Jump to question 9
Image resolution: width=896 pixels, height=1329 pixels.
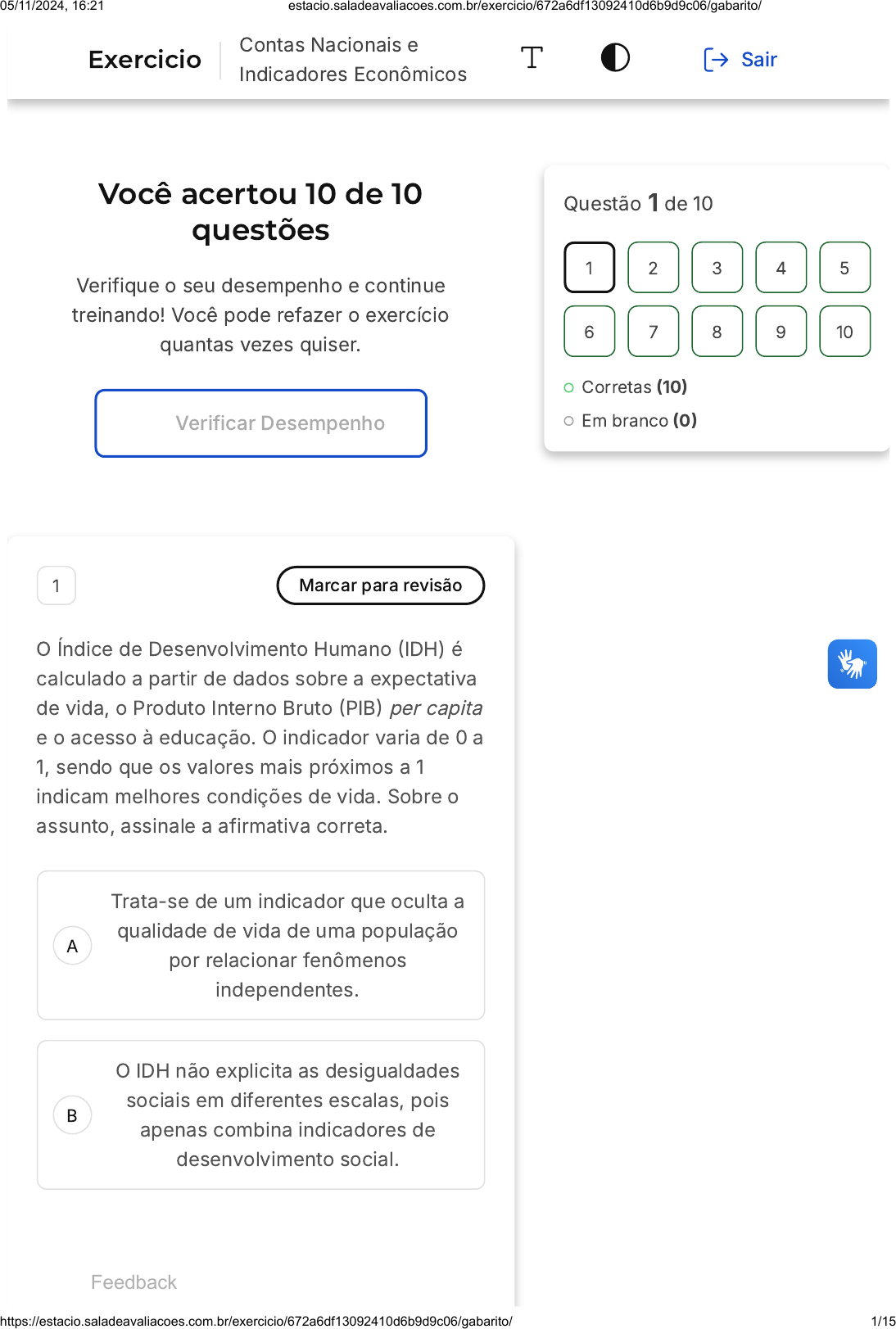pyautogui.click(x=781, y=332)
